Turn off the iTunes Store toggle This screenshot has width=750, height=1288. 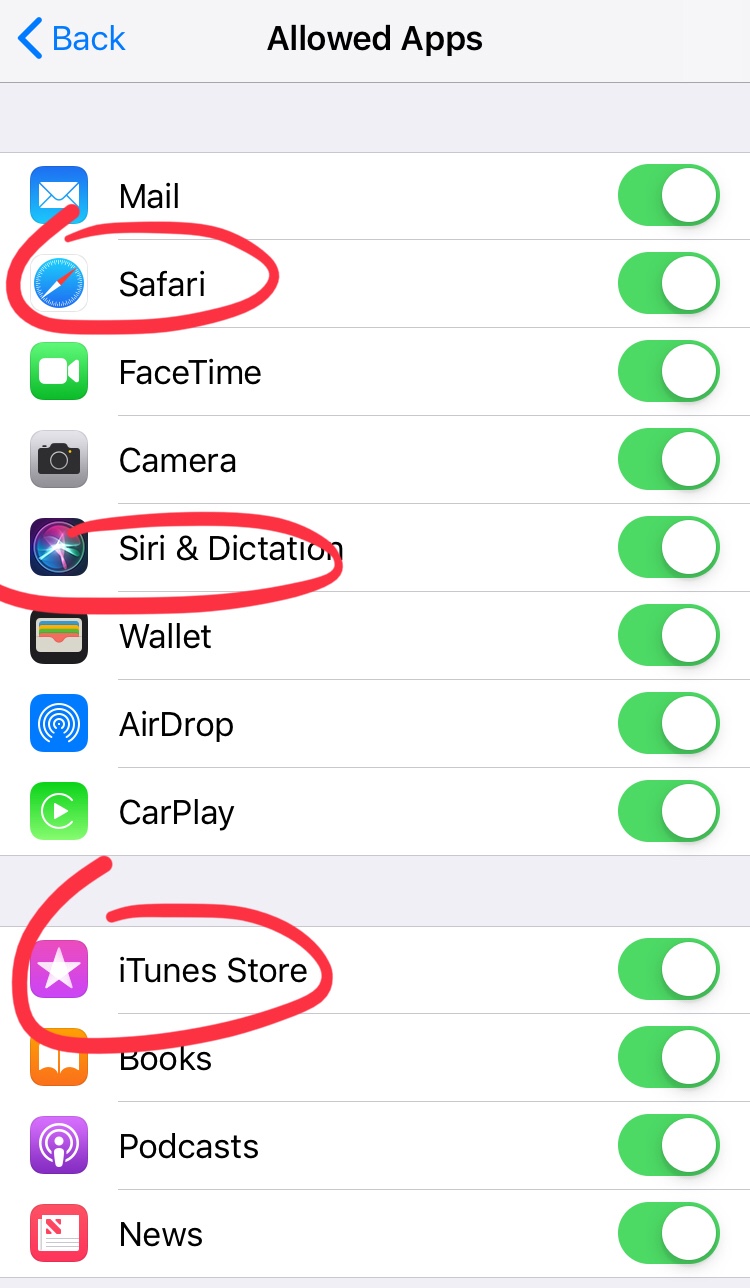[668, 970]
